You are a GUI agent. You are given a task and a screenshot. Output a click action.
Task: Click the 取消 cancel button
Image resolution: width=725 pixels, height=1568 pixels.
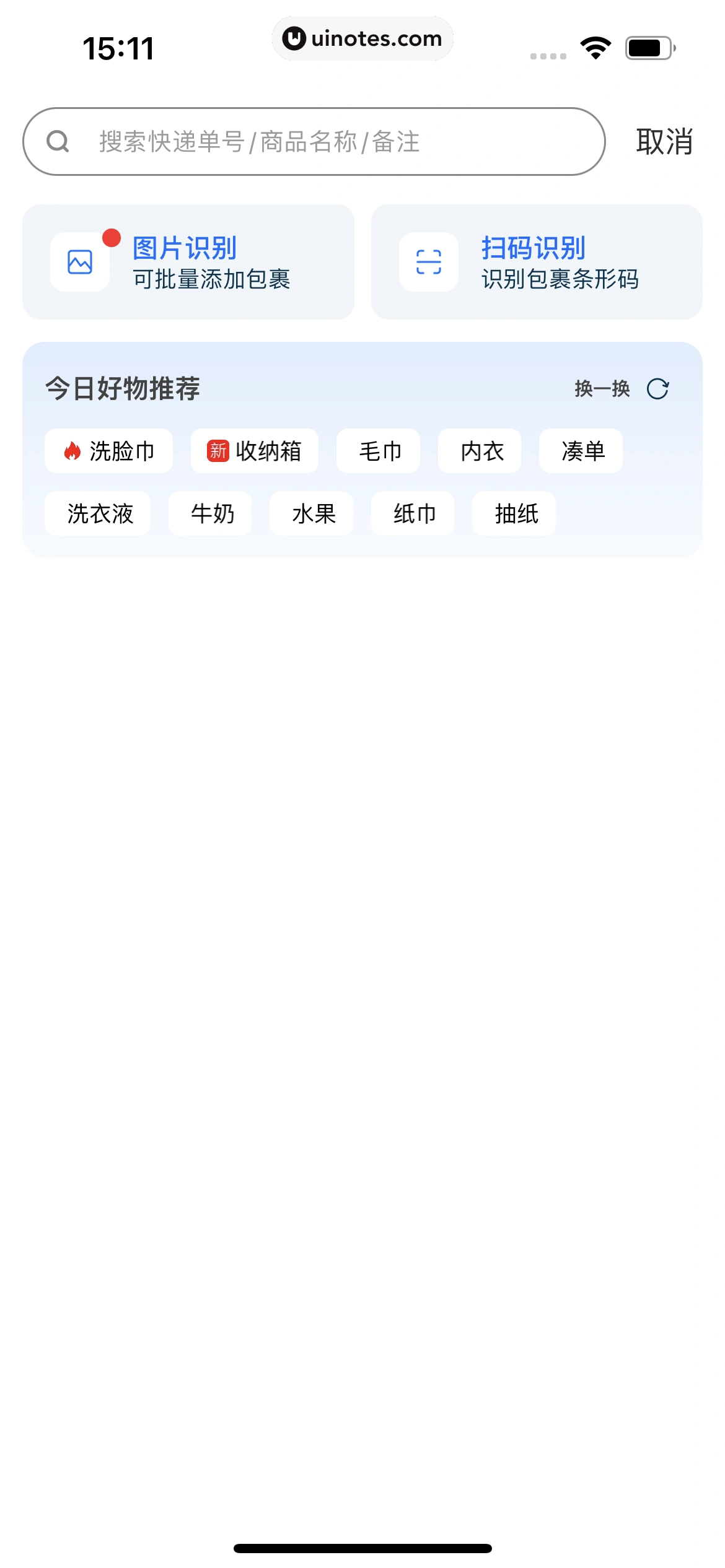(x=664, y=141)
